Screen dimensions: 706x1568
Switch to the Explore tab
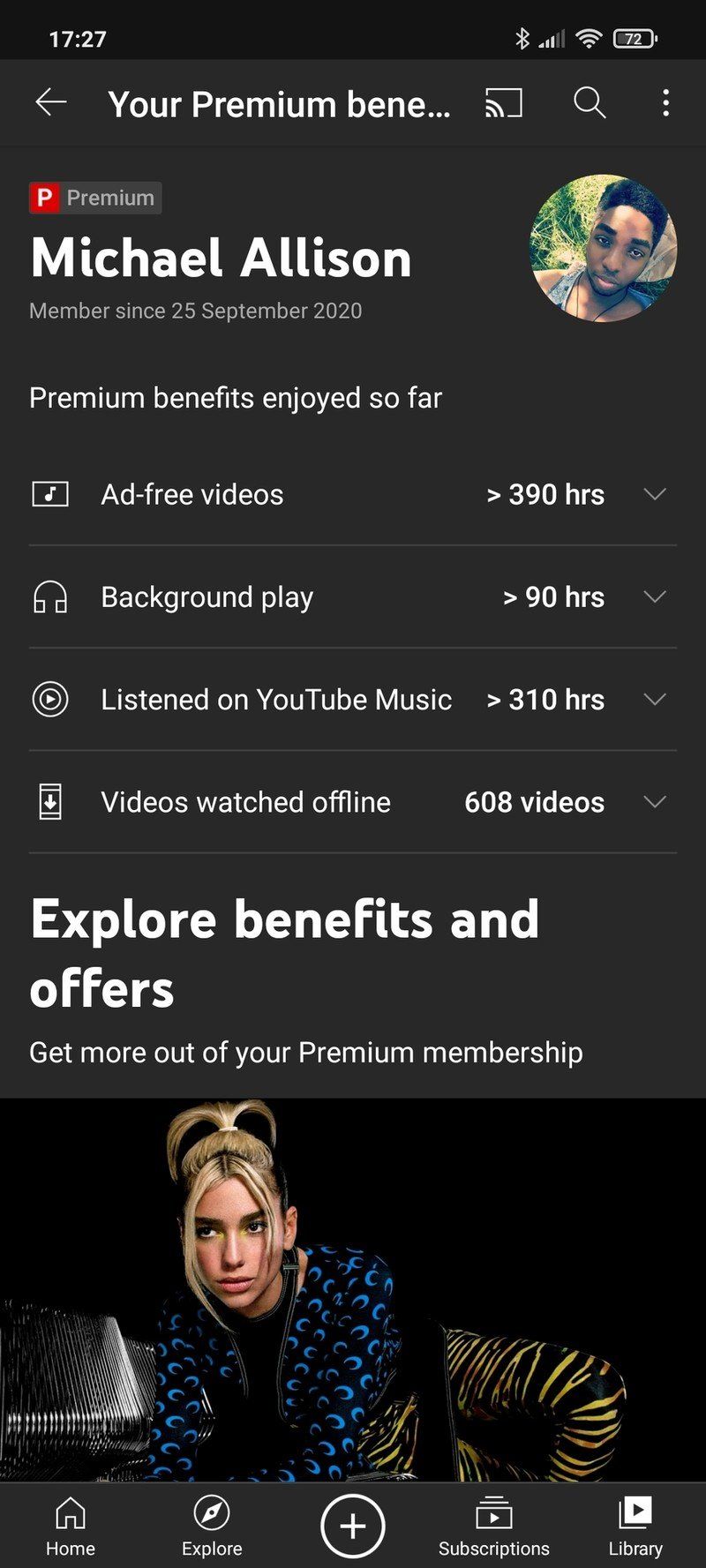(211, 1525)
